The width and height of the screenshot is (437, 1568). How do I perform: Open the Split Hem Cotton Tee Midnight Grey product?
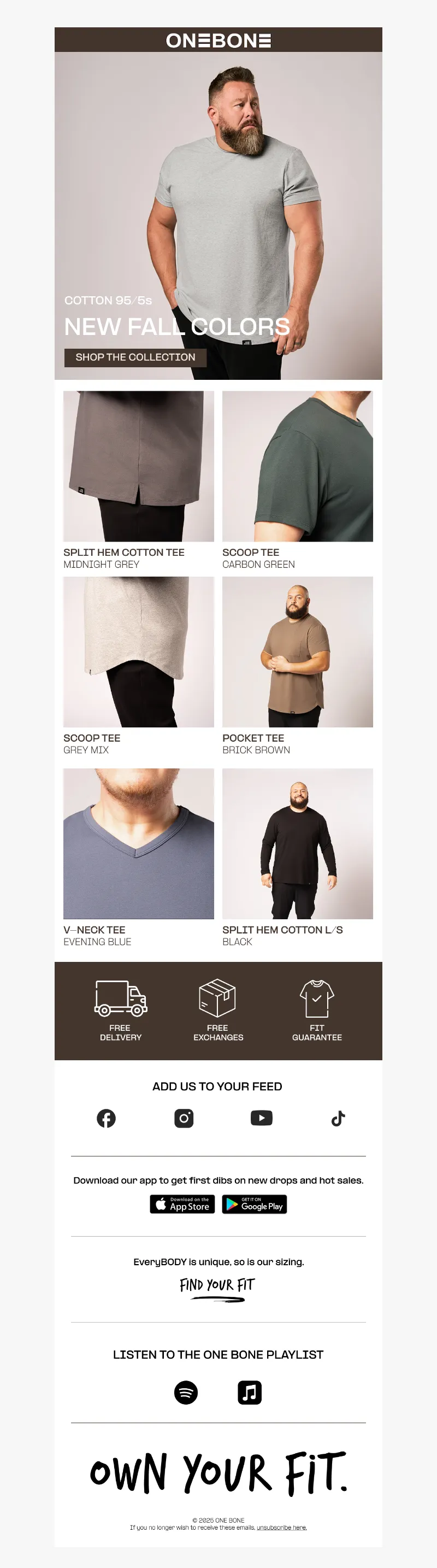tap(139, 466)
